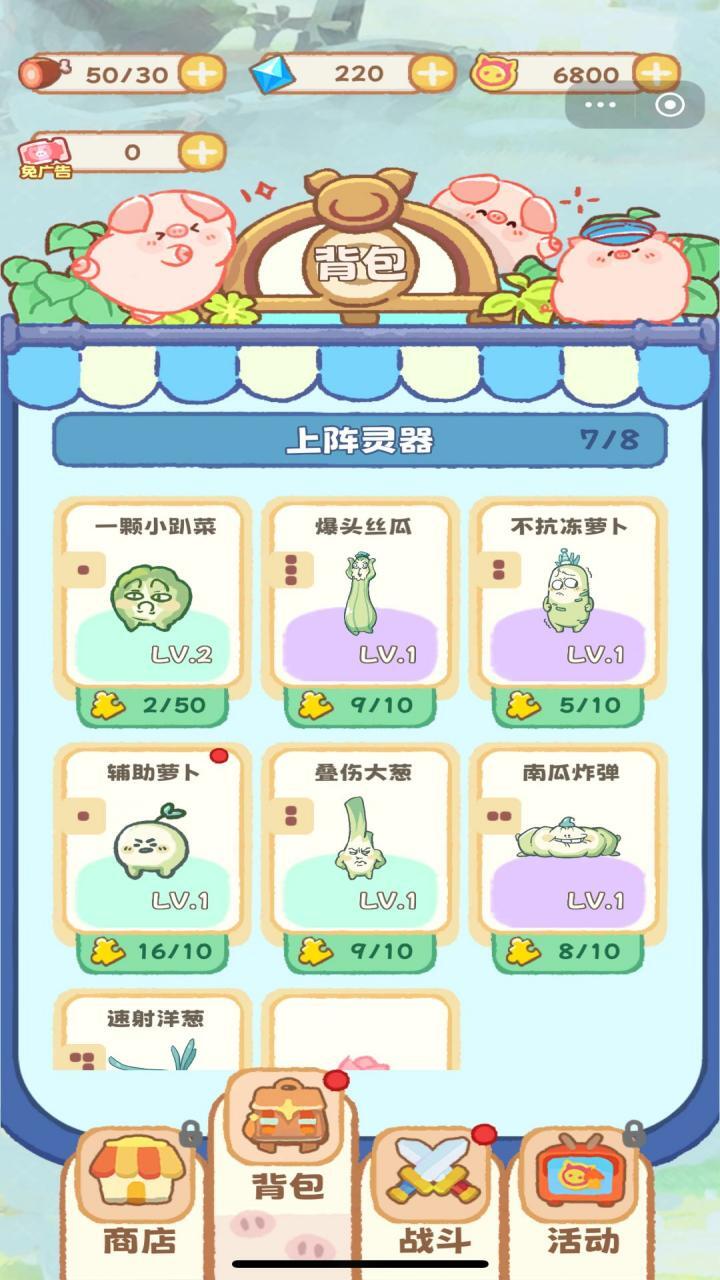Close the mini-program with the circle button

tap(670, 105)
